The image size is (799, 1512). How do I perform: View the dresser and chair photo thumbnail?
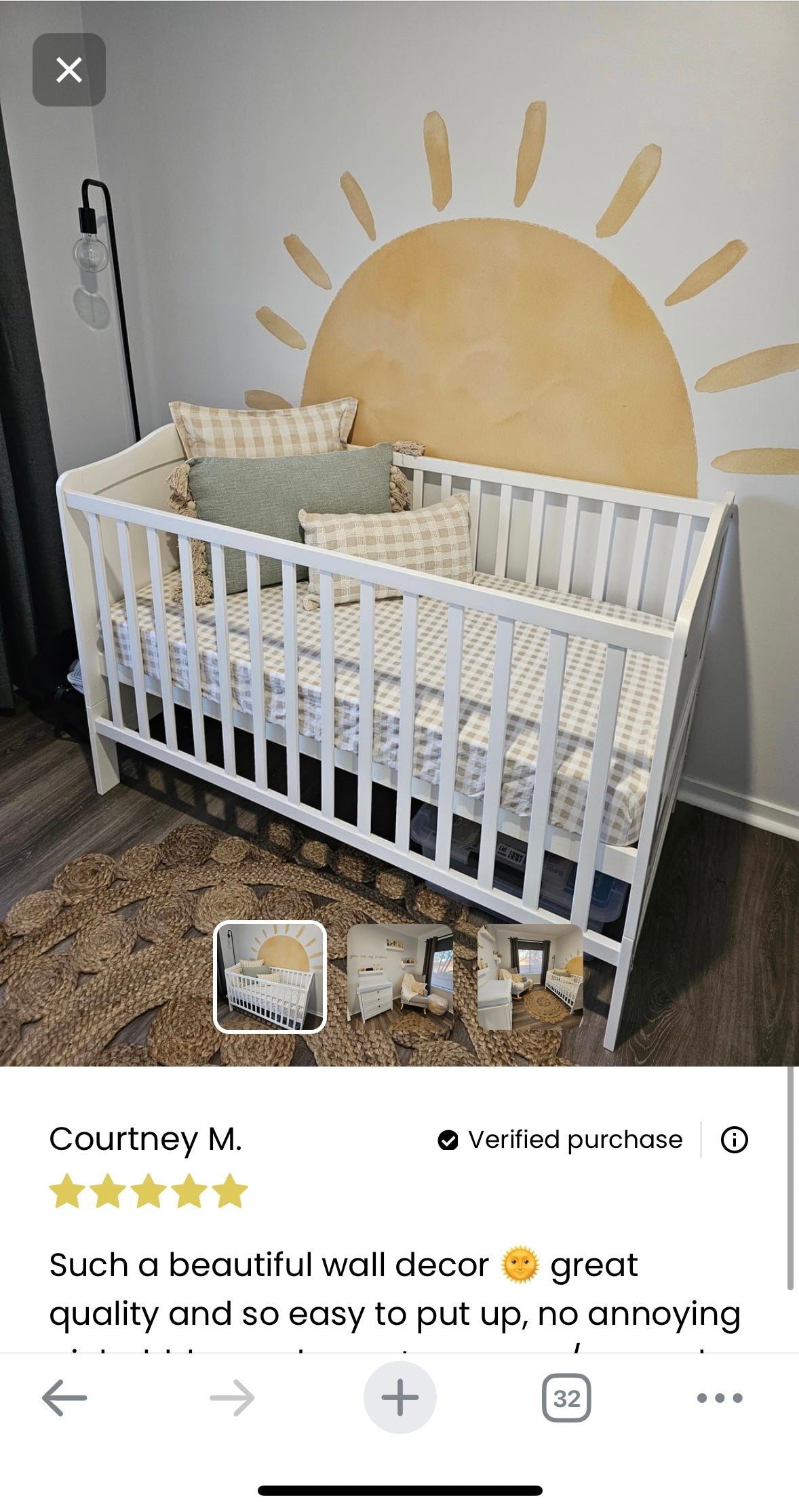(x=399, y=977)
